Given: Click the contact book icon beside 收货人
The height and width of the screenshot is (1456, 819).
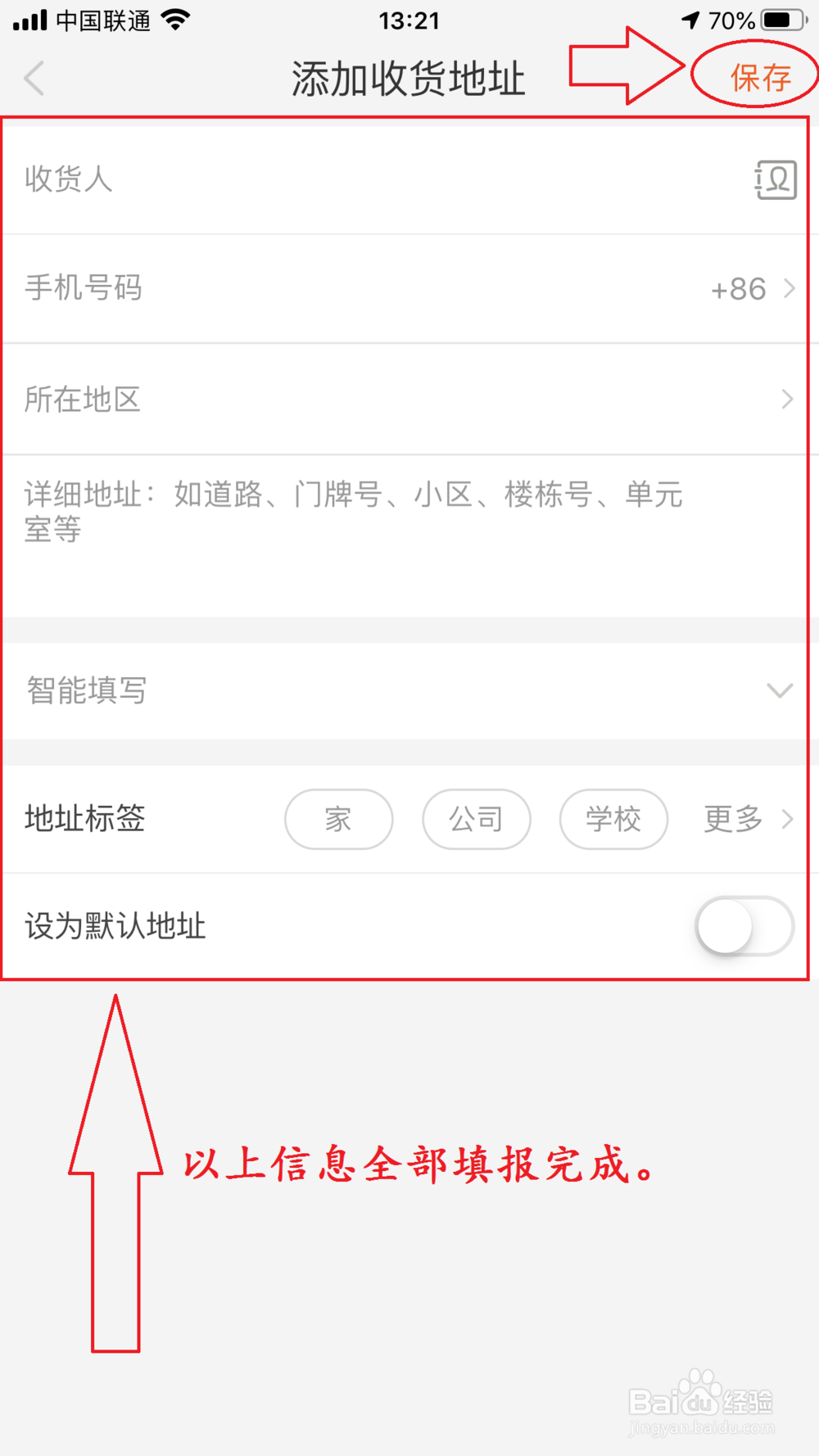Looking at the screenshot, I should [x=775, y=180].
